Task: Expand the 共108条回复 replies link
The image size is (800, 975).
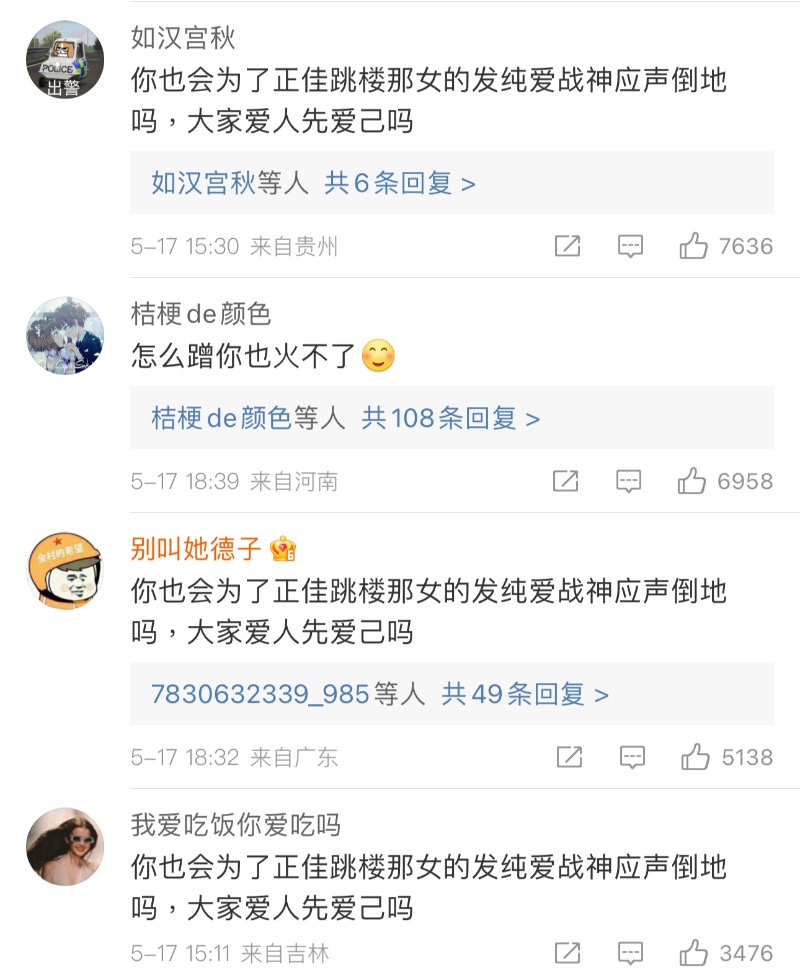Action: click(450, 418)
